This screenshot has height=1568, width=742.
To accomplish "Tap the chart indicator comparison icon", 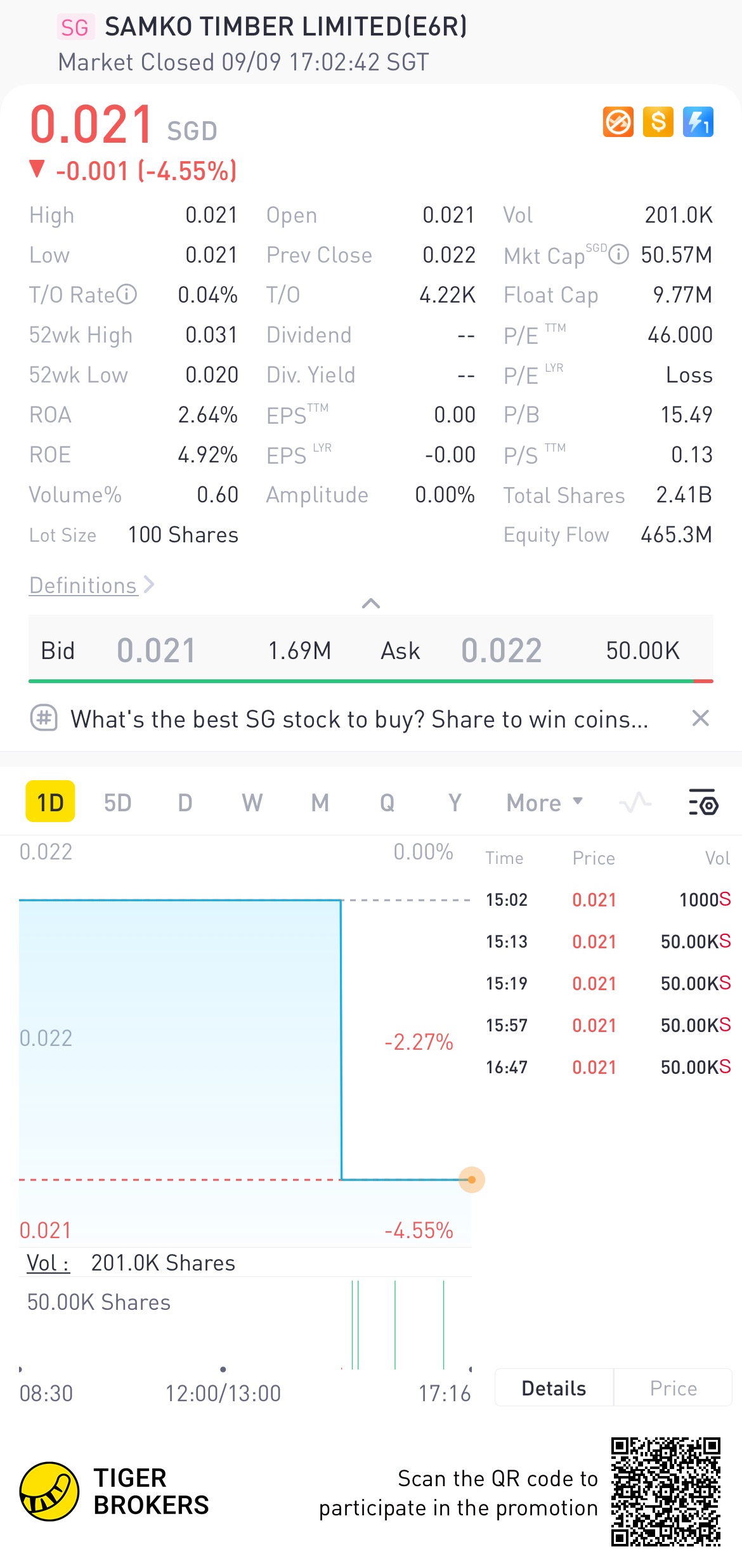I will (x=635, y=802).
